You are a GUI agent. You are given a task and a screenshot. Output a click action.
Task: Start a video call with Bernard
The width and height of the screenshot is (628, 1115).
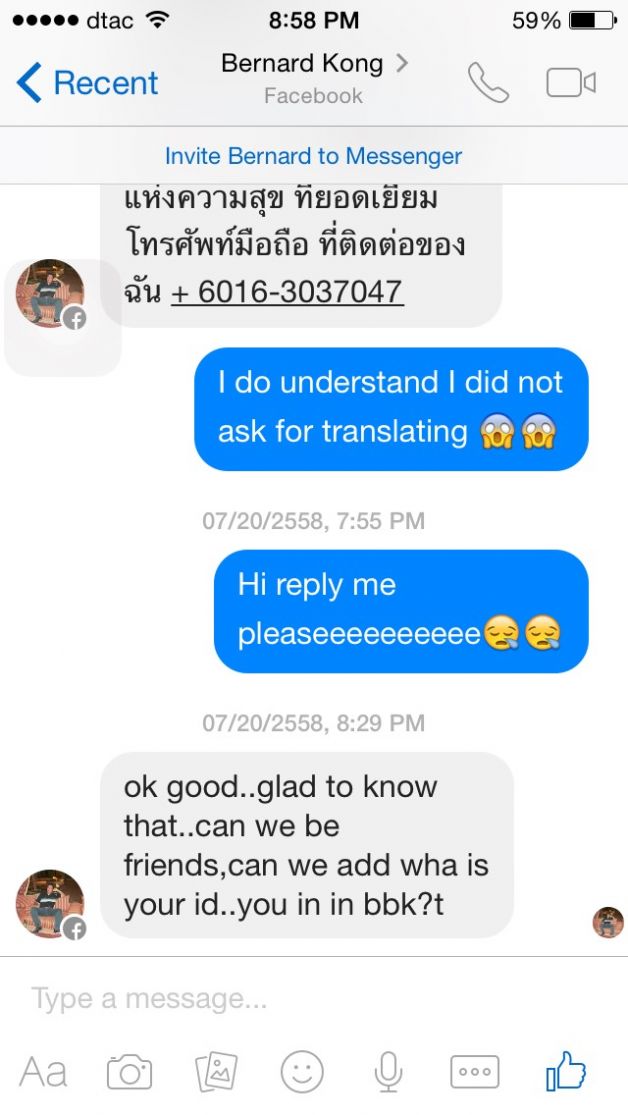coord(570,82)
